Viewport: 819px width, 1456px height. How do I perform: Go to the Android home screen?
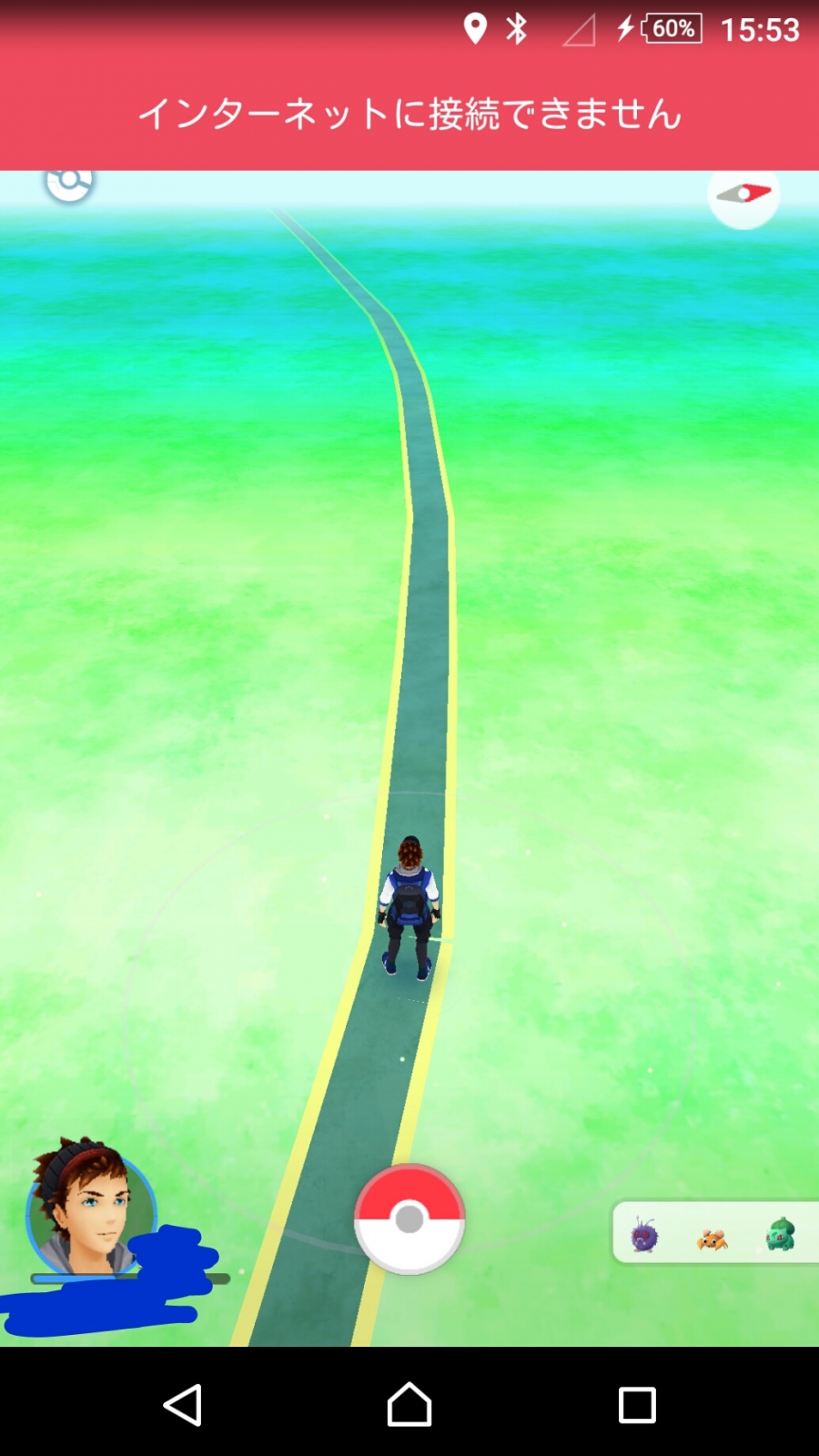(x=409, y=1404)
